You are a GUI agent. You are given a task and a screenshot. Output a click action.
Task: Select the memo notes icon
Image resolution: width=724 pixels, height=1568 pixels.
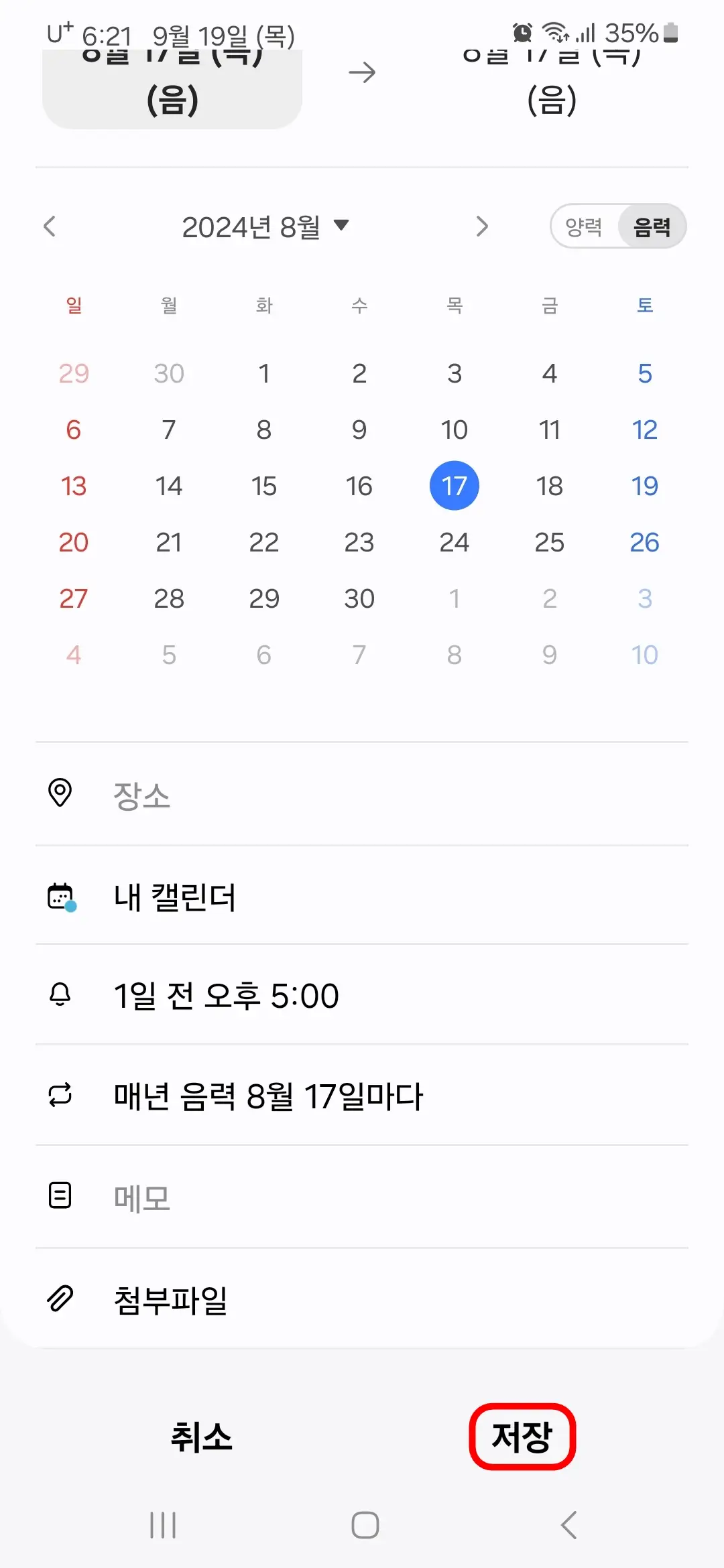tap(60, 1196)
